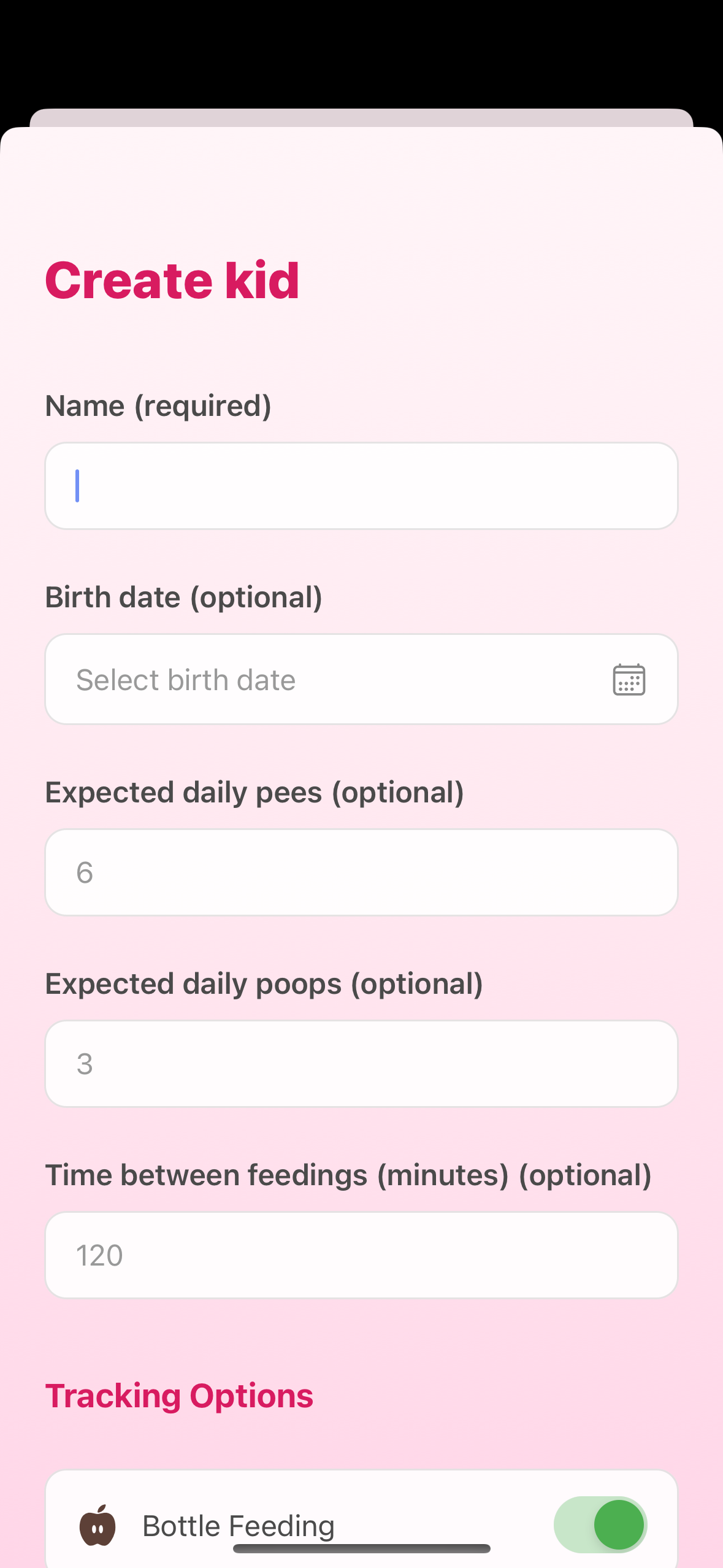This screenshot has height=1568, width=723.
Task: Focus the Time between feedings field
Action: pos(361,1255)
